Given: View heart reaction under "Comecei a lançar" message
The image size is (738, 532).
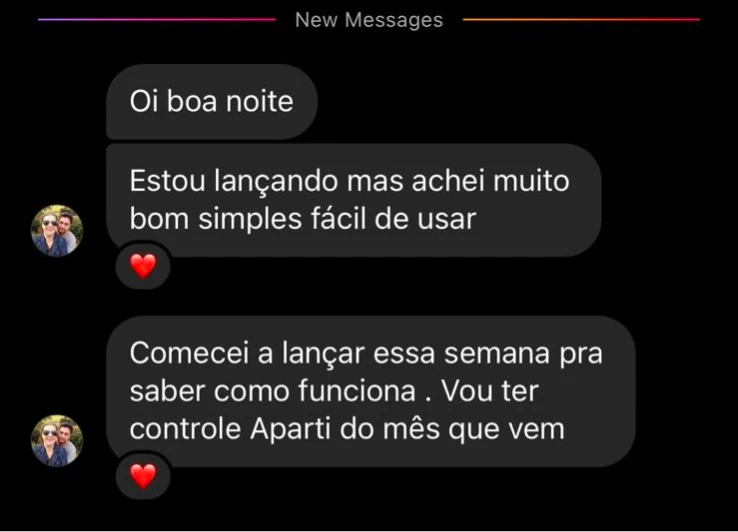Looking at the screenshot, I should (143, 476).
